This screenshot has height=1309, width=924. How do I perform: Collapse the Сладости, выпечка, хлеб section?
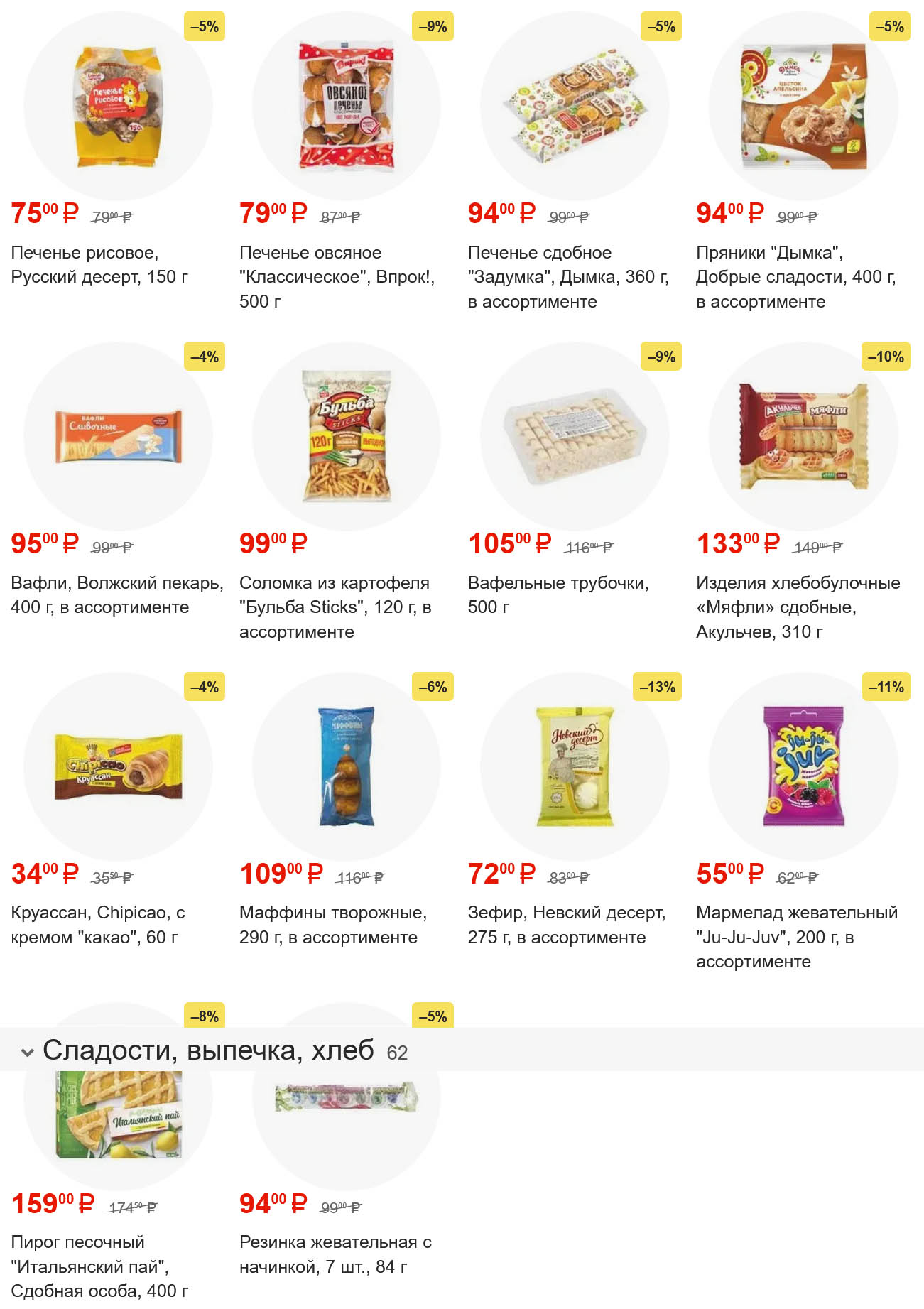coord(28,1052)
